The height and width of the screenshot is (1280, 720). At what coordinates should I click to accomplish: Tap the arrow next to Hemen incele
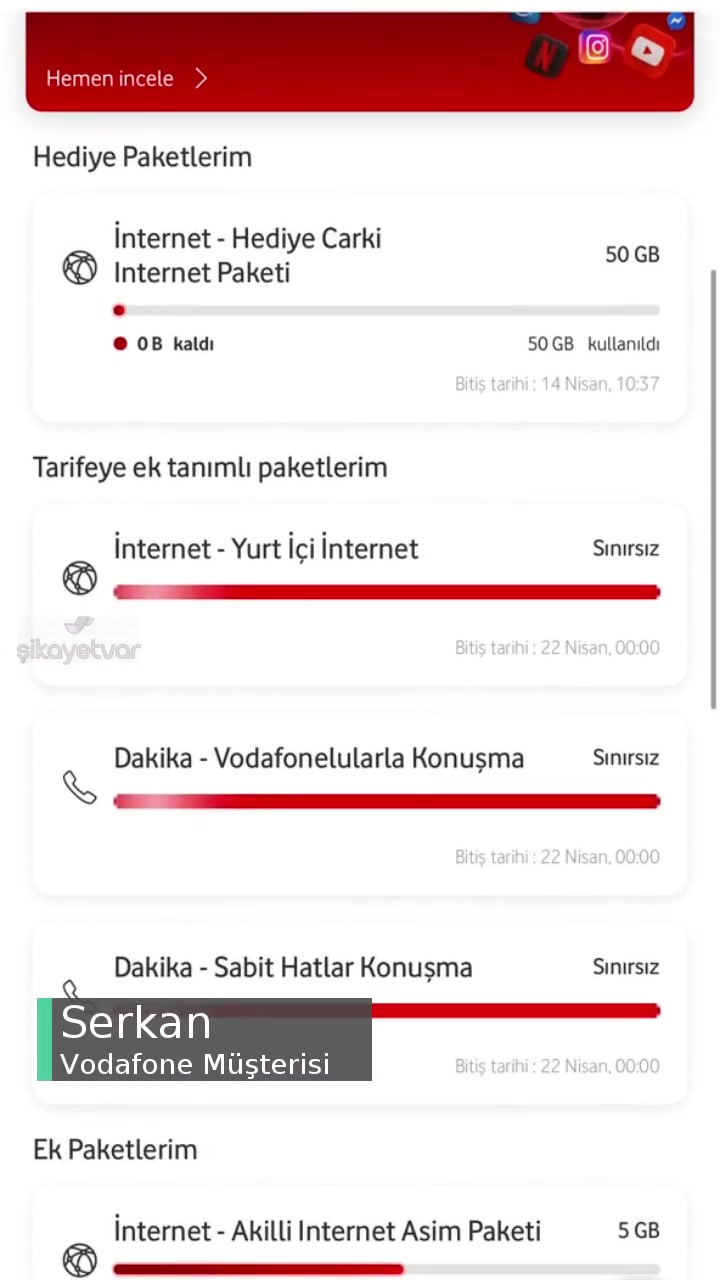[201, 78]
